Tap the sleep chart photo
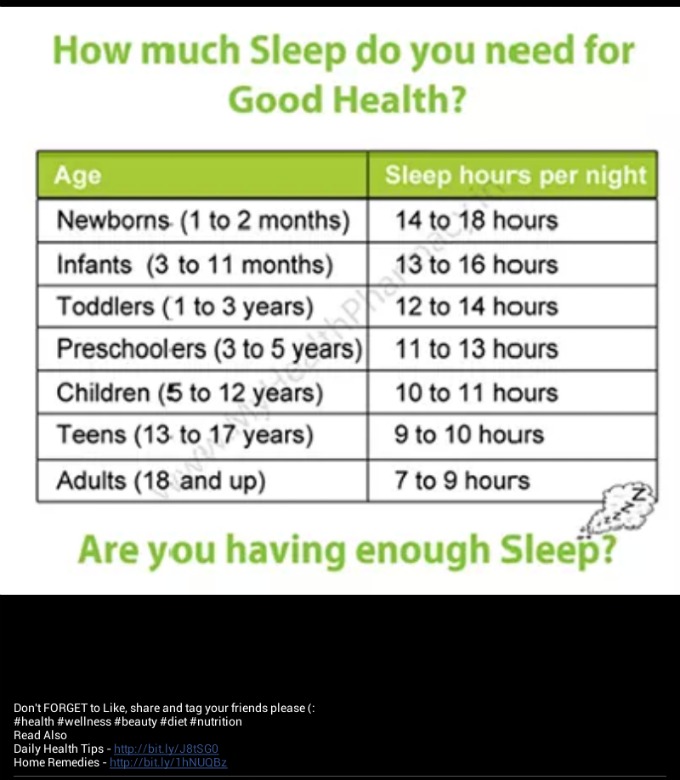 tap(340, 300)
